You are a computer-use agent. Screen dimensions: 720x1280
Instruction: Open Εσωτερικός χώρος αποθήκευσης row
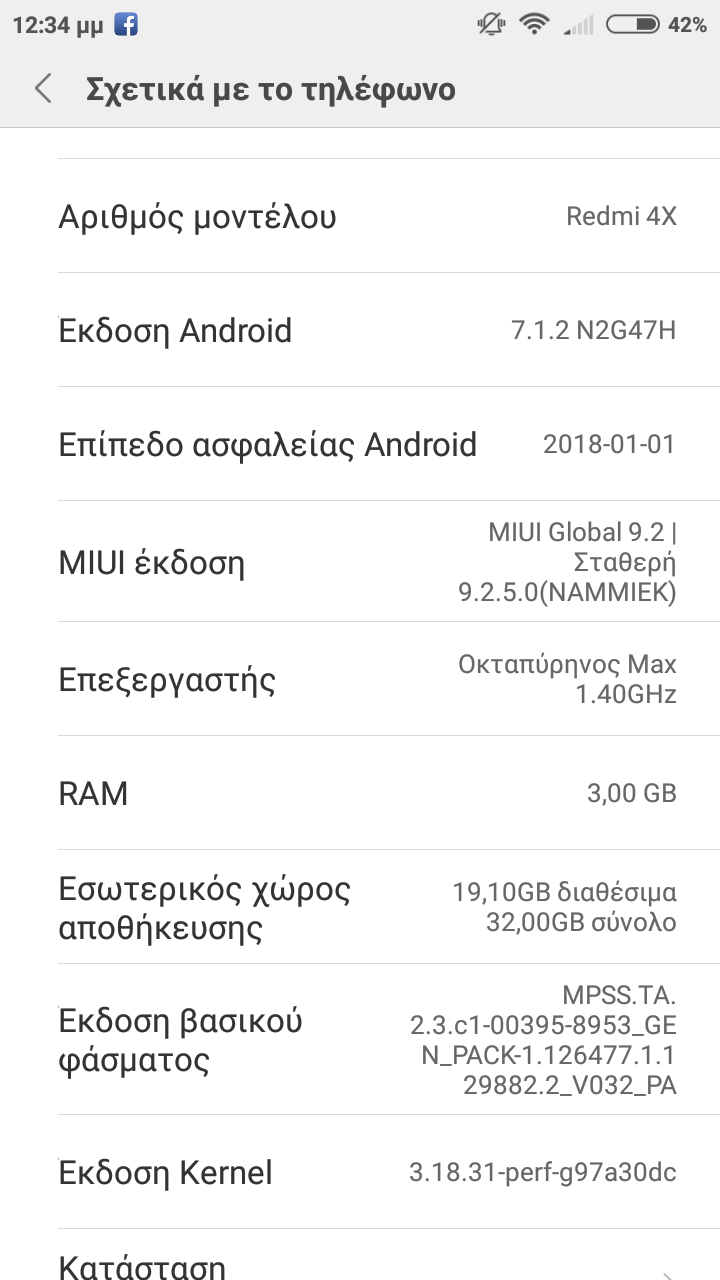pos(360,907)
